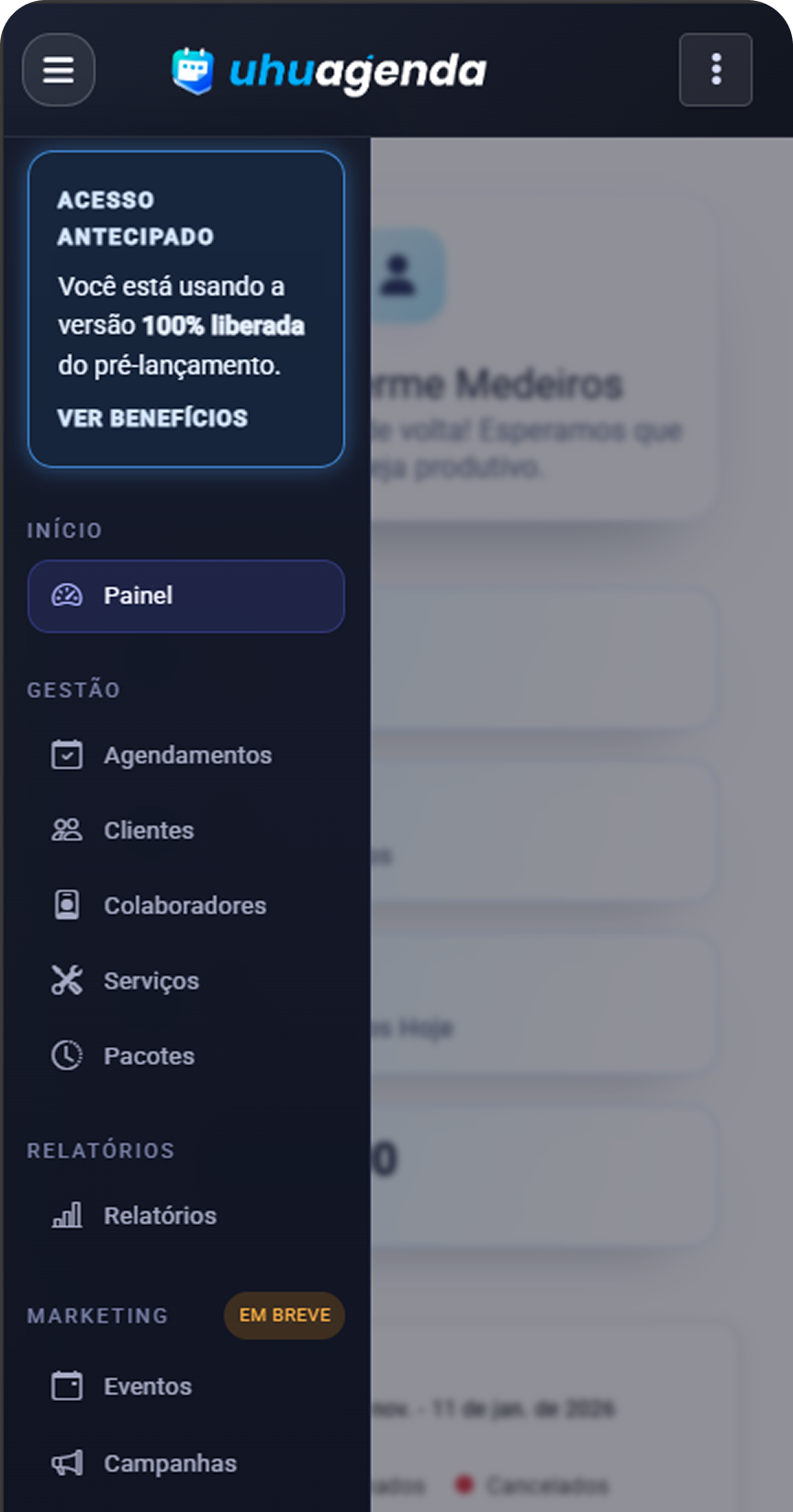Click the Serviços tools icon
Screen dimensions: 793x1512
coord(65,980)
